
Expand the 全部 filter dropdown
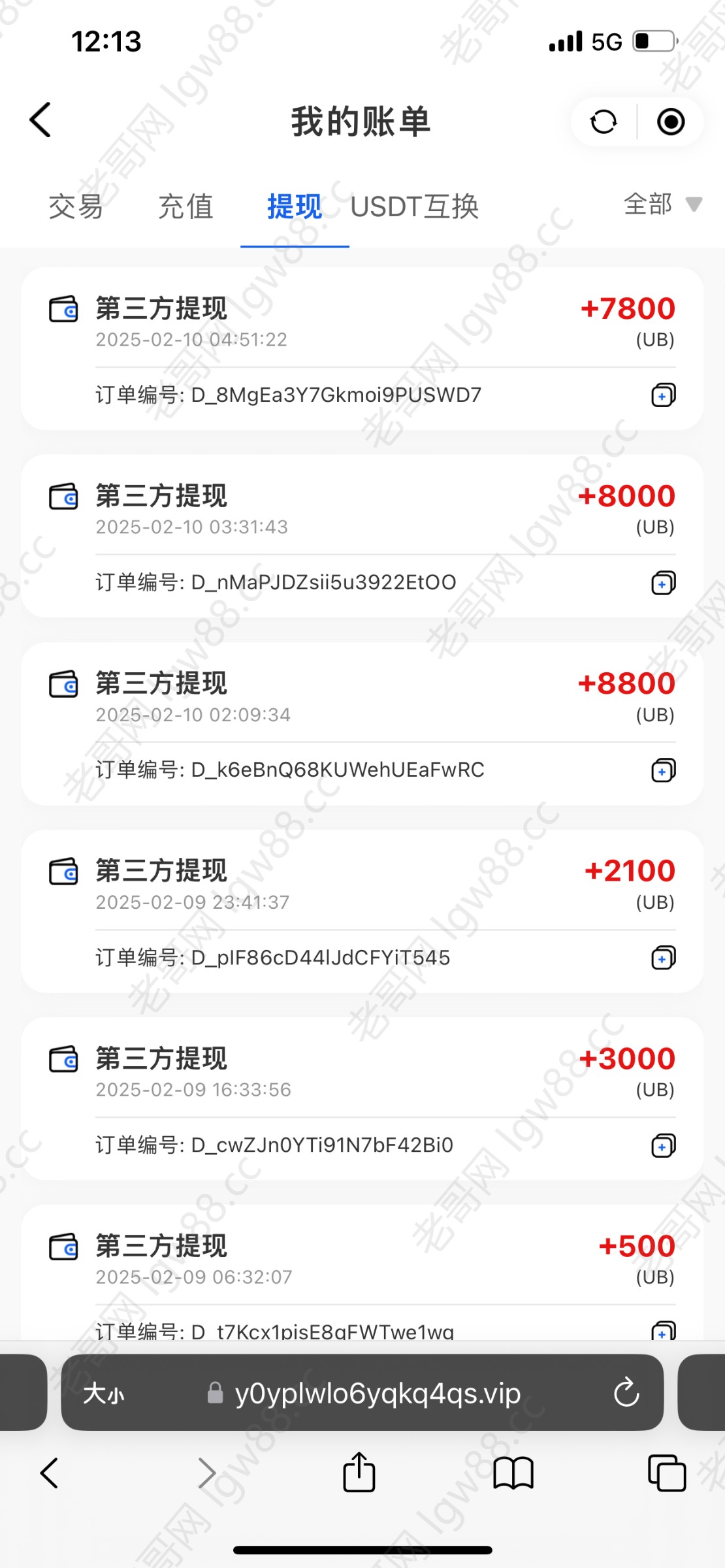(663, 204)
